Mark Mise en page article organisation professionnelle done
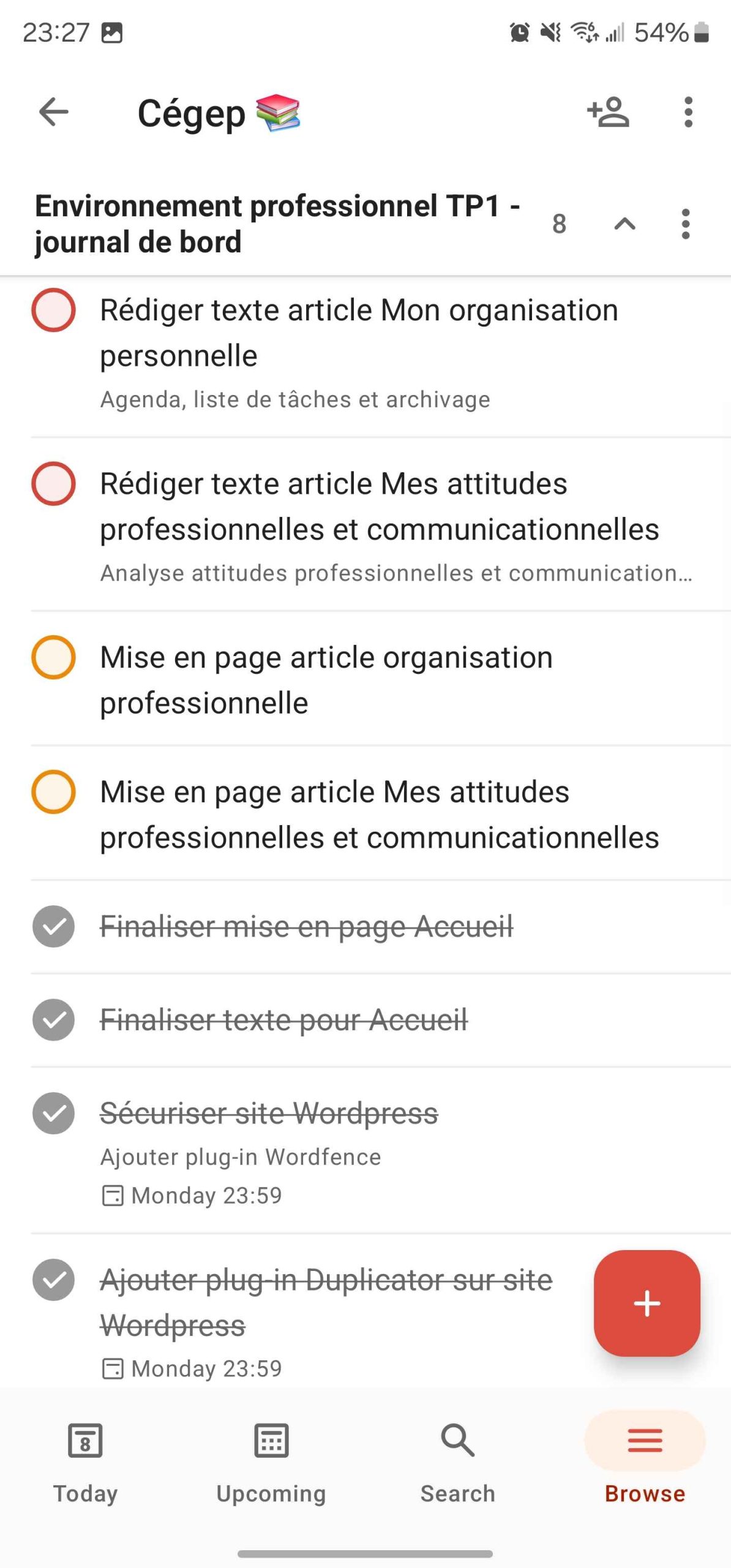This screenshot has height=1568, width=731. point(53,657)
